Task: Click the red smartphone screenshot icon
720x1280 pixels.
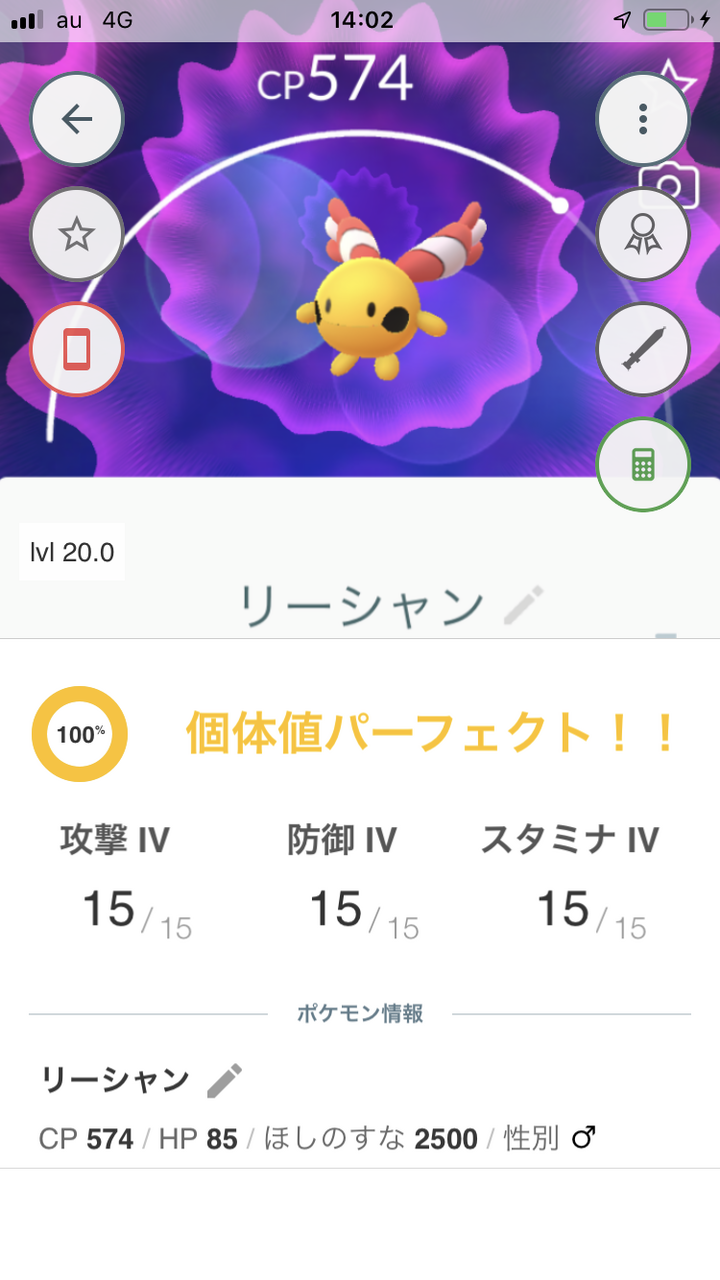Action: (76, 350)
